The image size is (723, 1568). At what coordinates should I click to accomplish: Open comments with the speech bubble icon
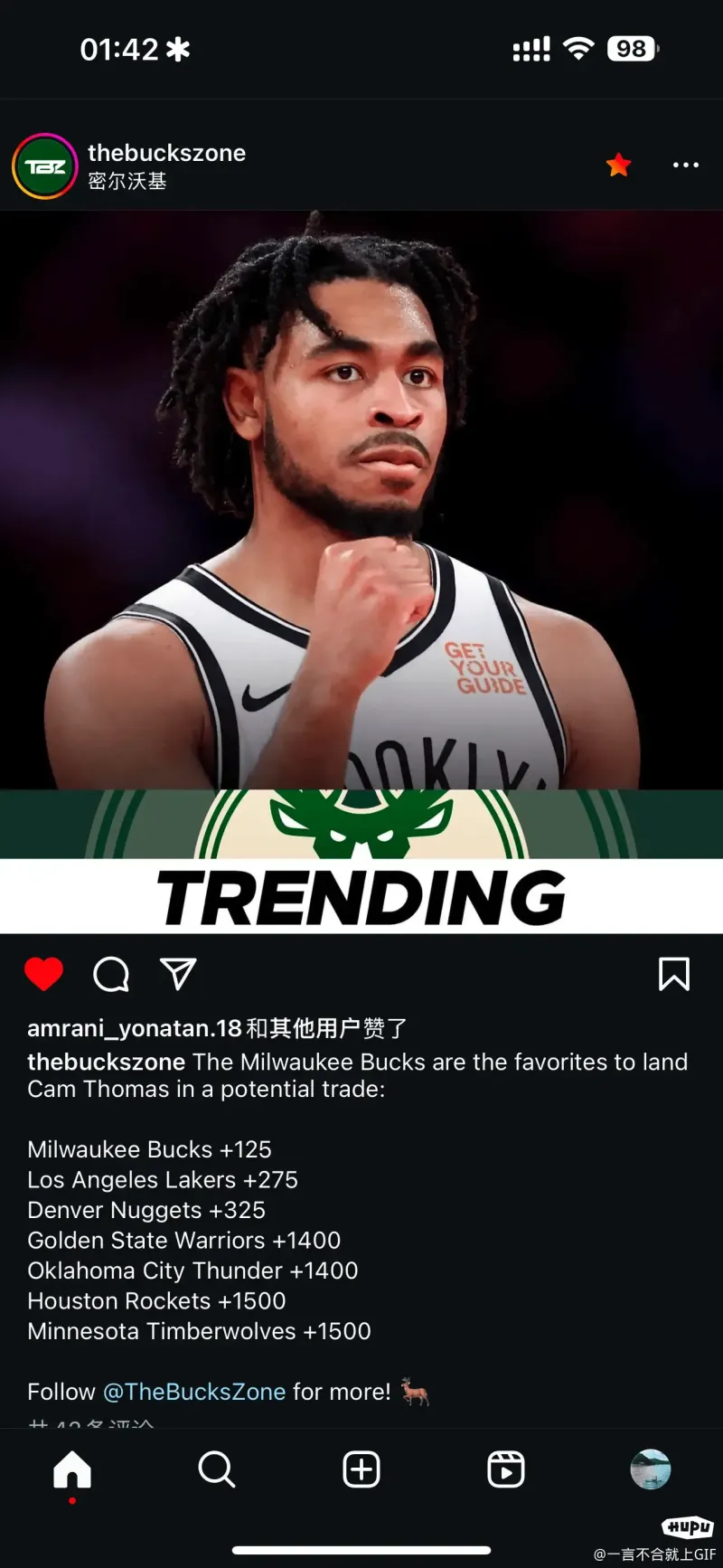click(x=111, y=974)
